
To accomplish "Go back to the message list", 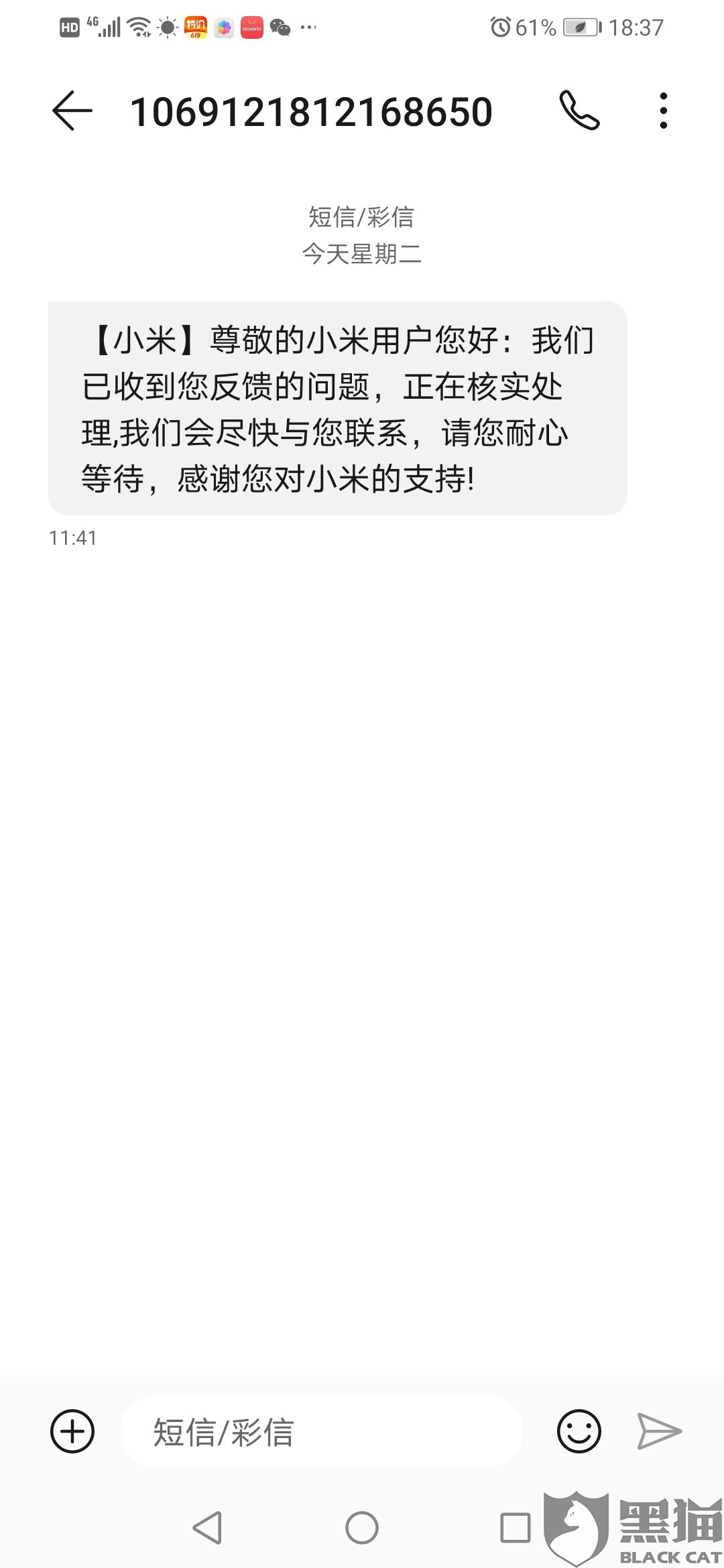I will point(72,111).
